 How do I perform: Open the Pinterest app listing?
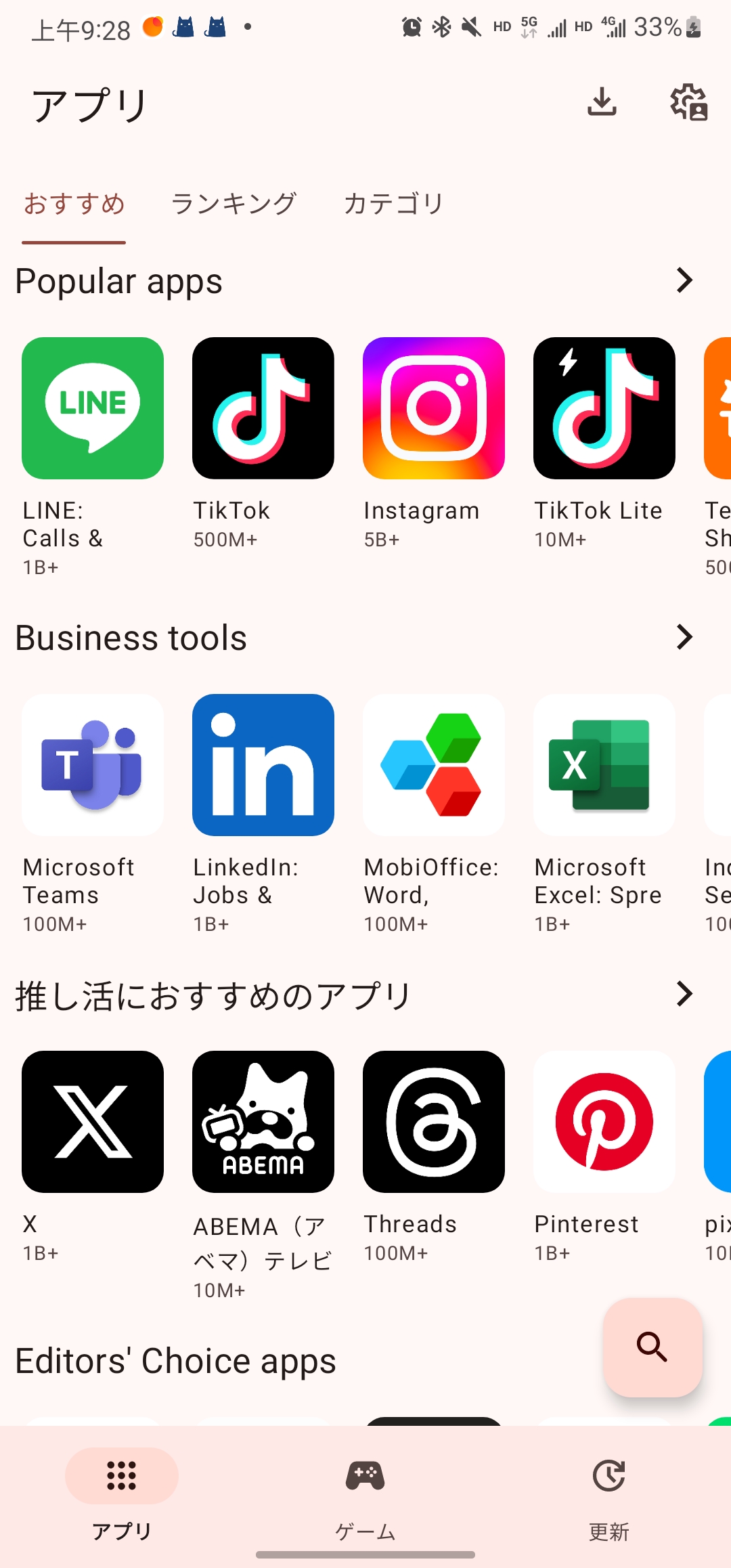tap(604, 1122)
